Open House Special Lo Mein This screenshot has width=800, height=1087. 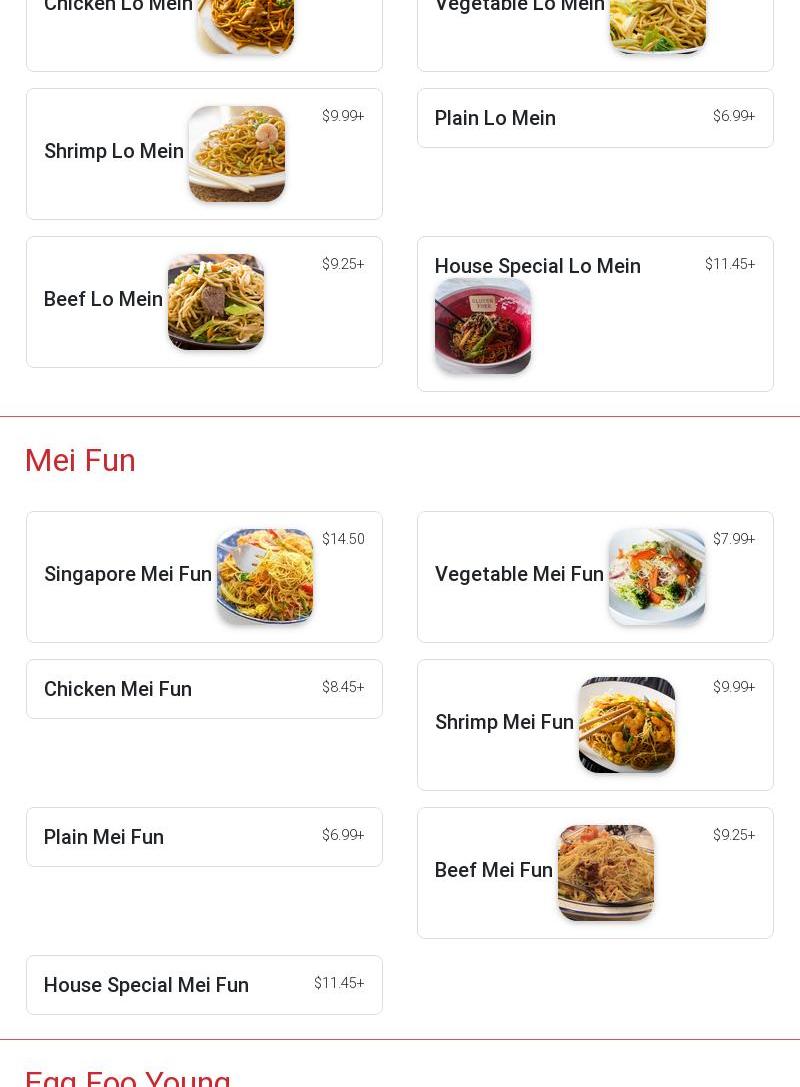point(594,314)
